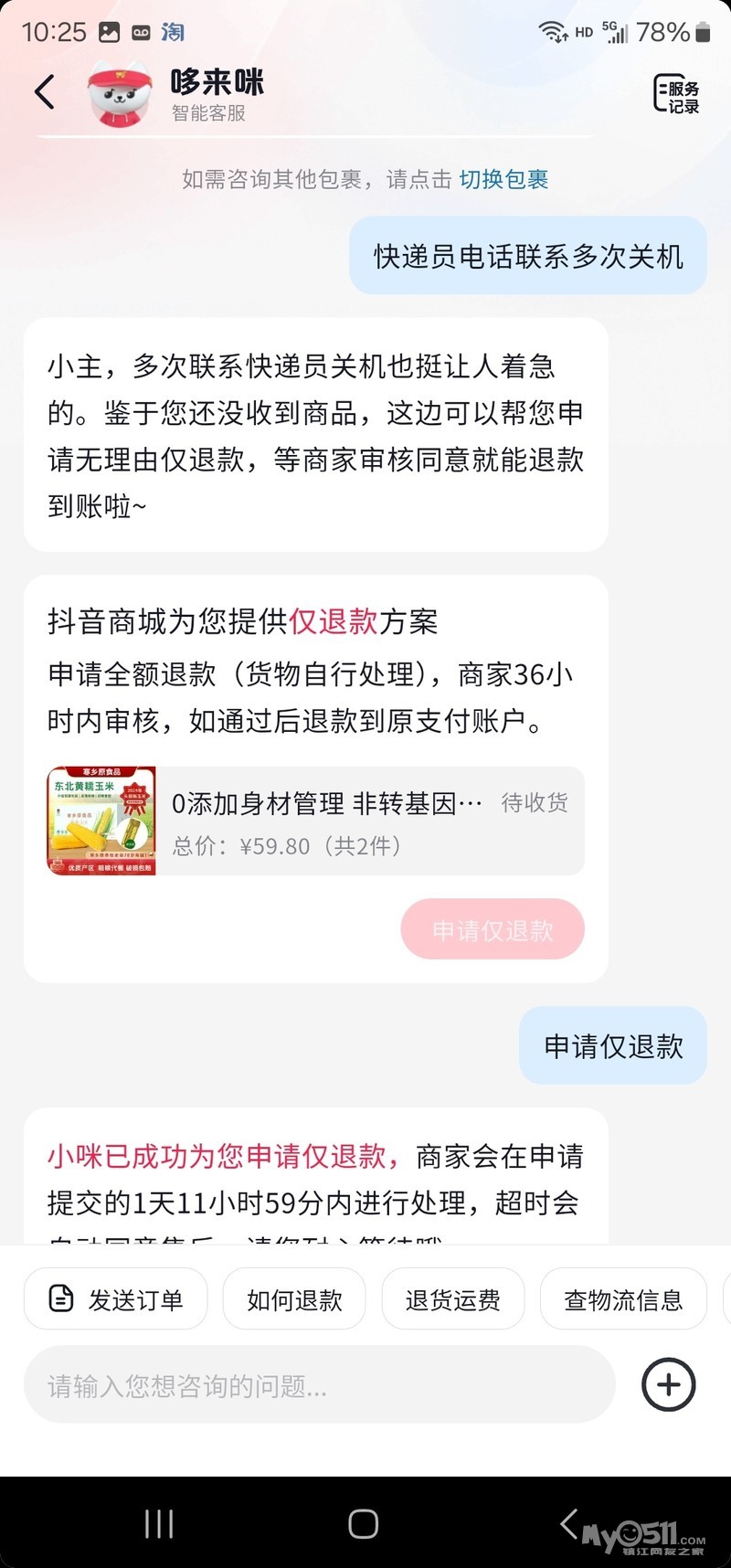Focus the 请输入您想咨询的问题 input box

click(320, 1385)
